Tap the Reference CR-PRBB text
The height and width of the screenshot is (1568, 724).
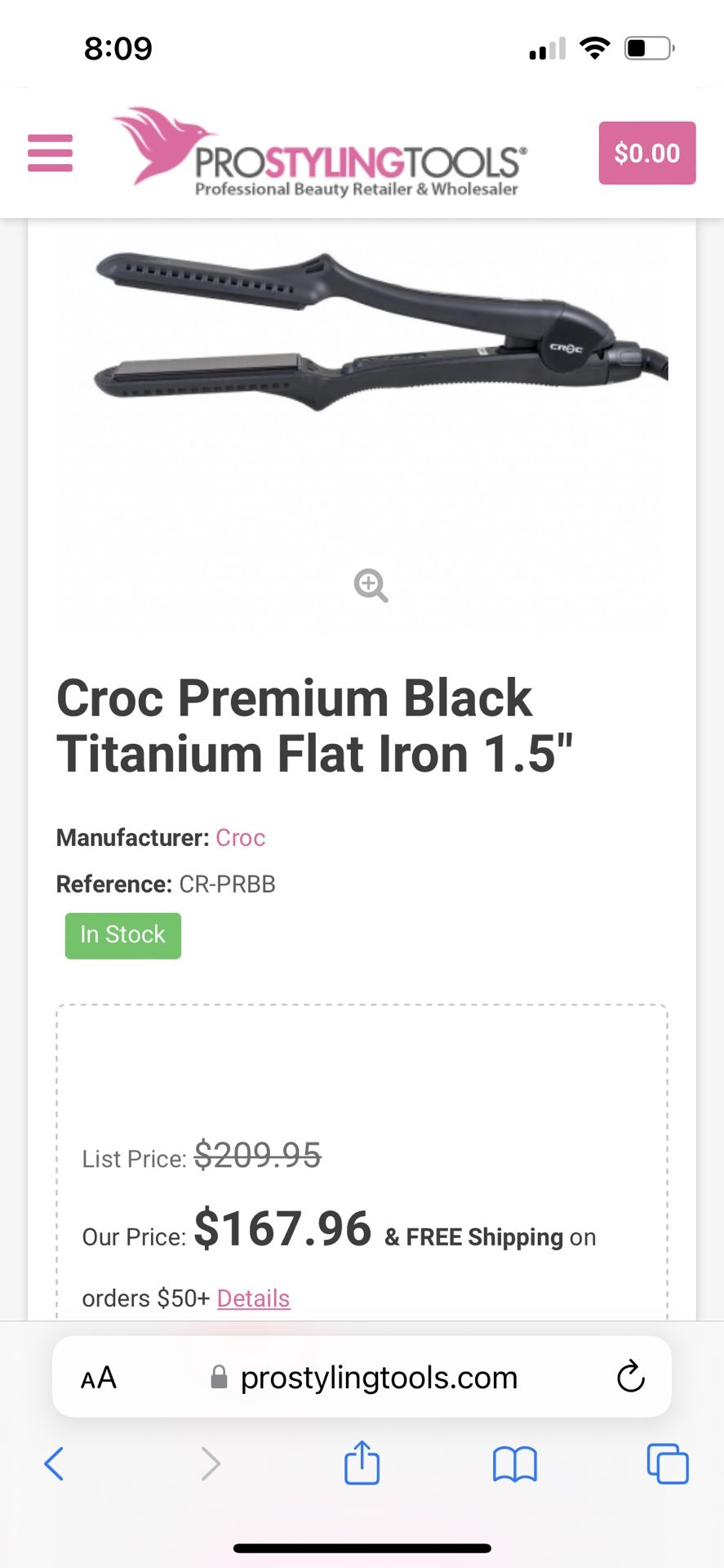pos(226,884)
